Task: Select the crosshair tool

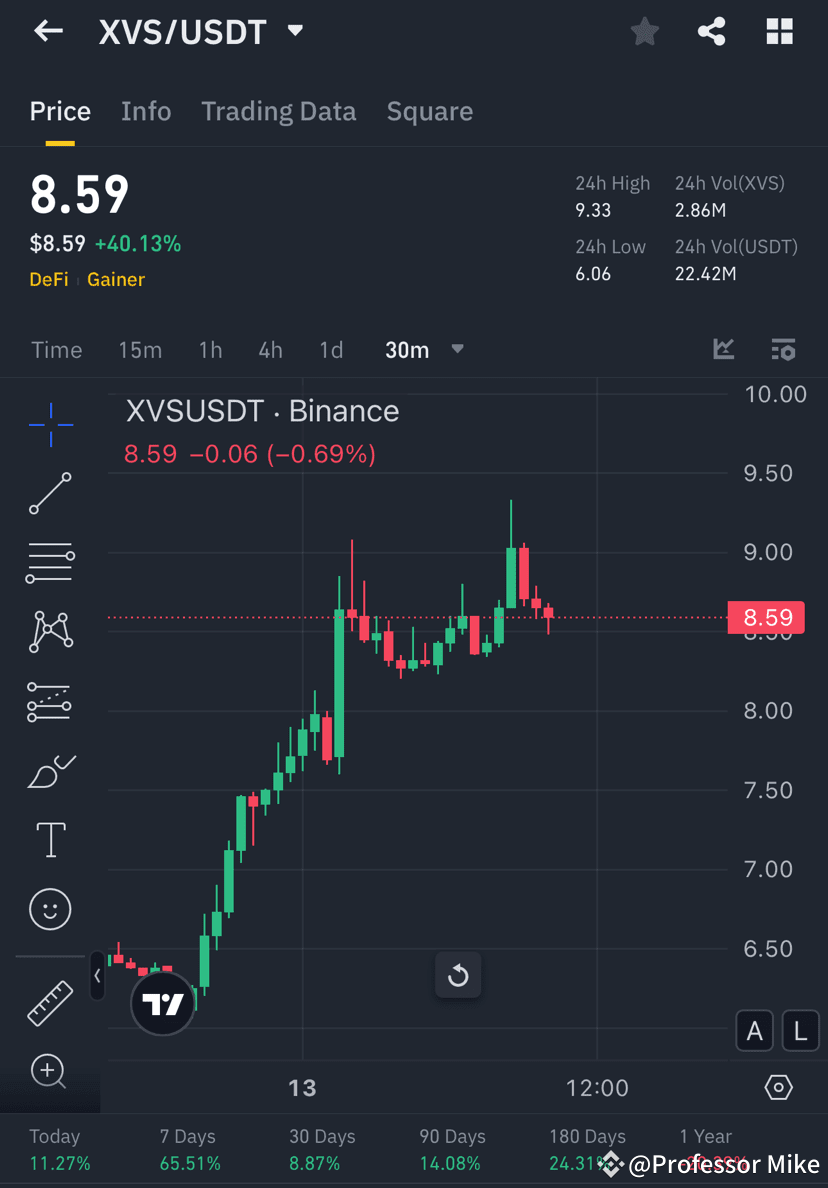Action: [50, 424]
